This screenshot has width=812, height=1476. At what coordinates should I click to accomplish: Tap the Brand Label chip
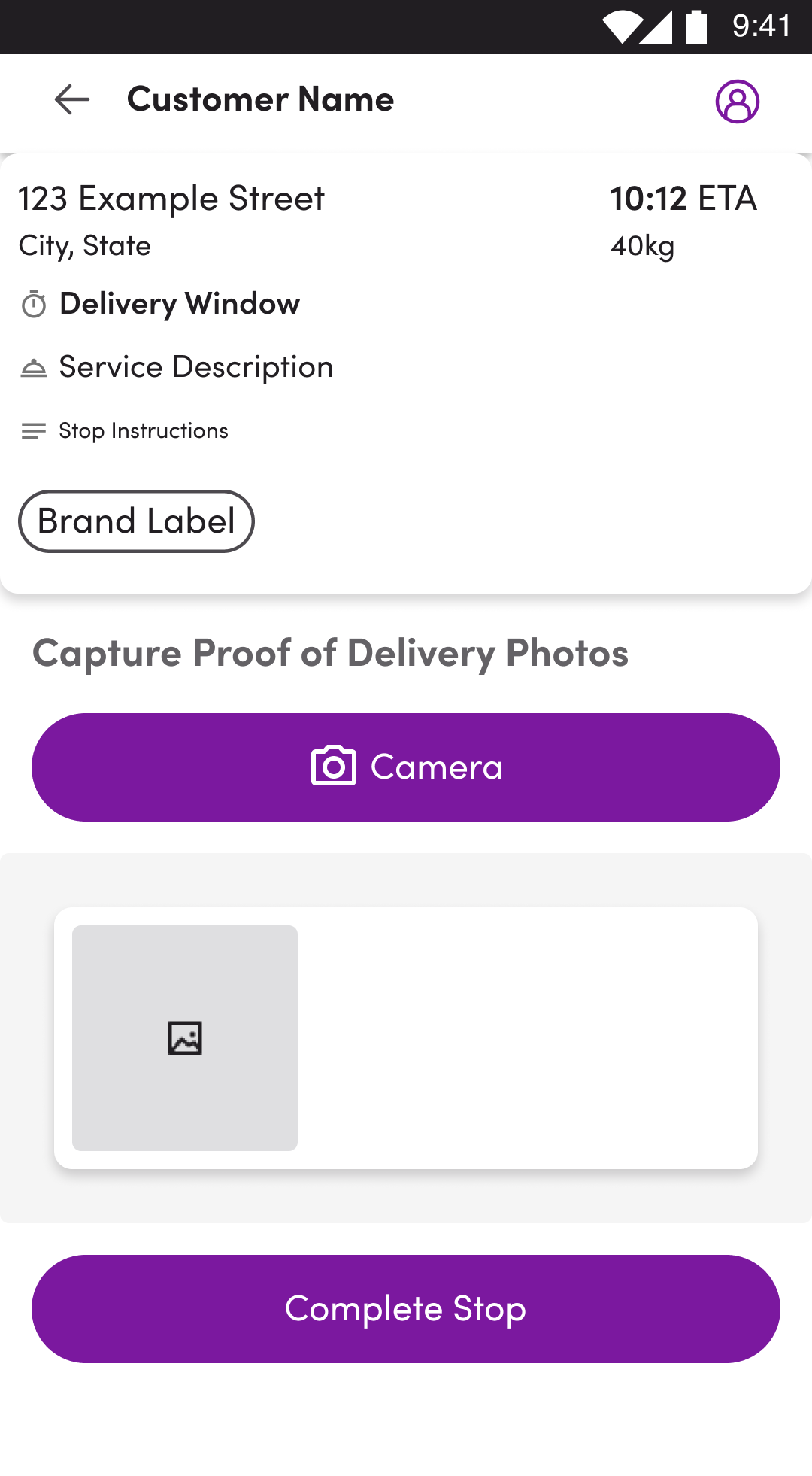tap(136, 521)
